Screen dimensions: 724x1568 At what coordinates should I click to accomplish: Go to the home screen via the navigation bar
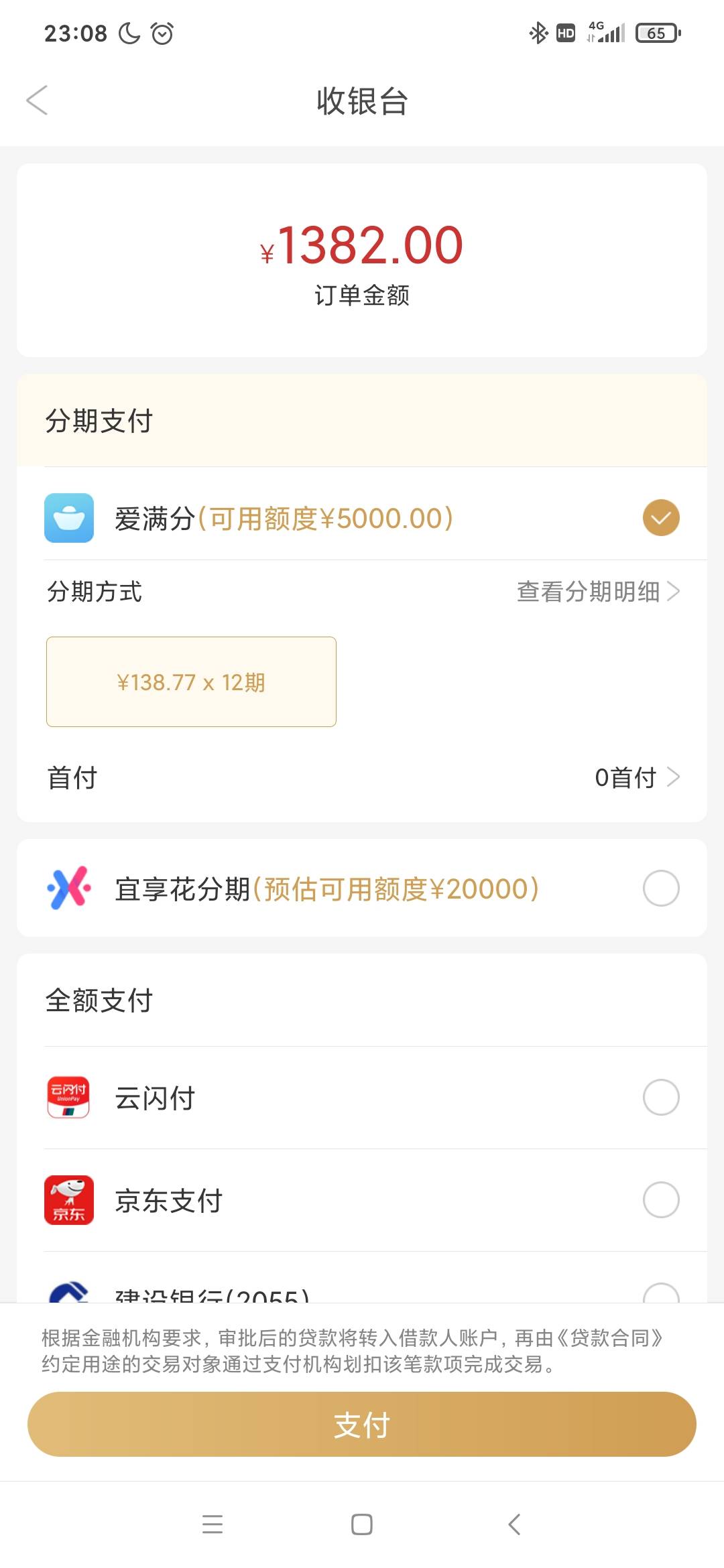pyautogui.click(x=362, y=1524)
